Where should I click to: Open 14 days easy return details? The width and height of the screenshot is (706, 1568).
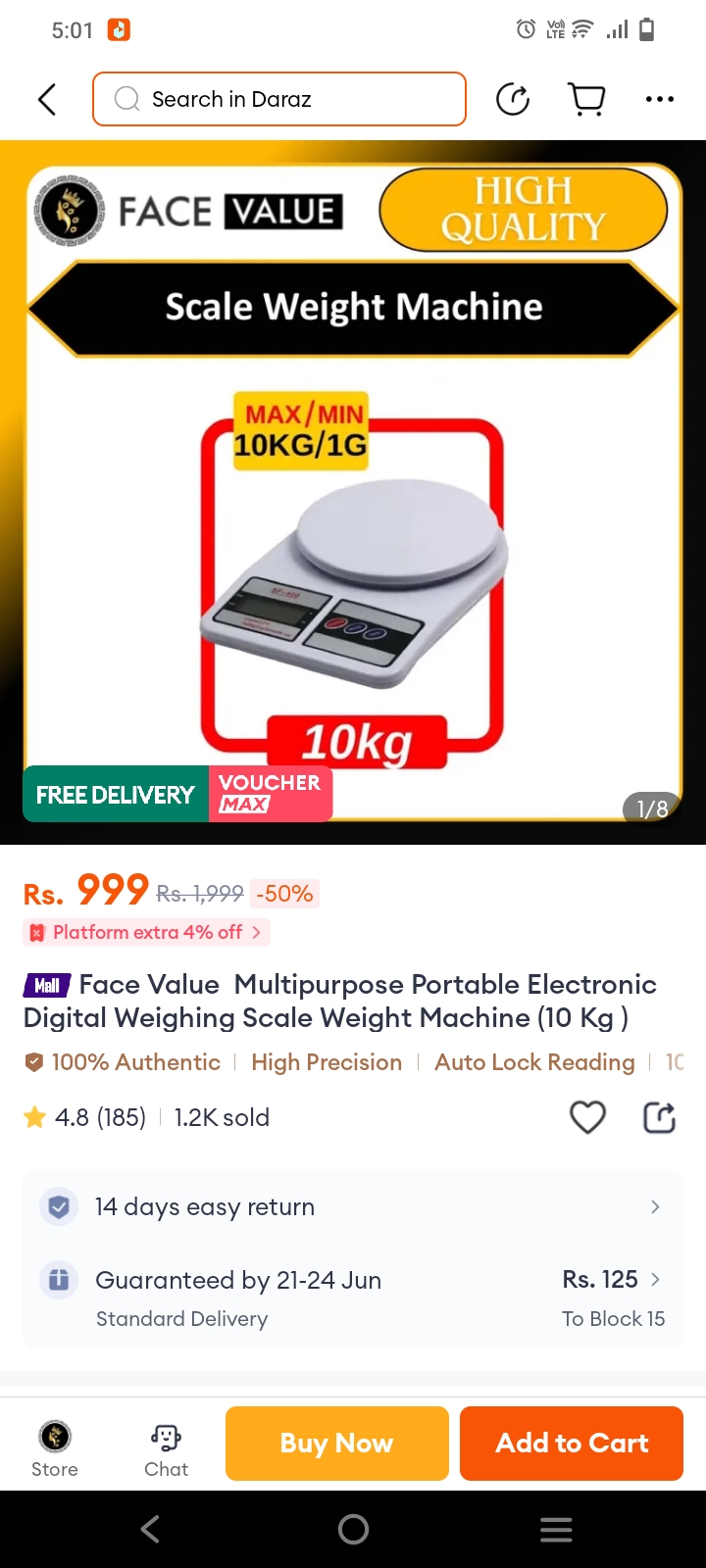coord(353,1206)
